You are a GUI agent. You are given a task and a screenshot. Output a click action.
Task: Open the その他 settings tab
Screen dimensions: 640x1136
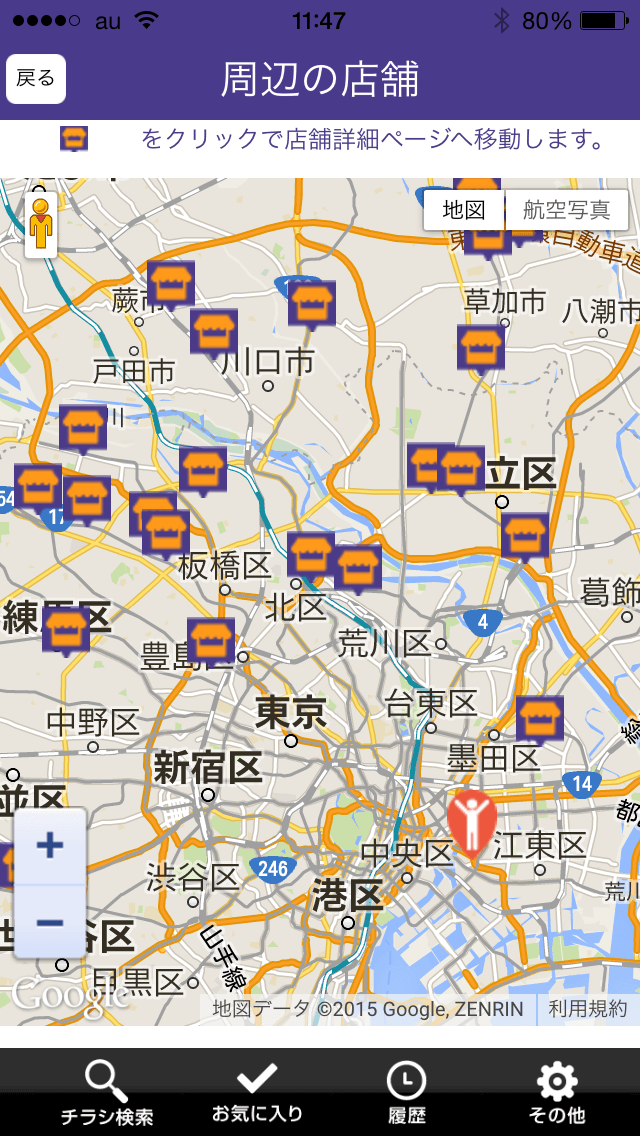(x=557, y=1093)
